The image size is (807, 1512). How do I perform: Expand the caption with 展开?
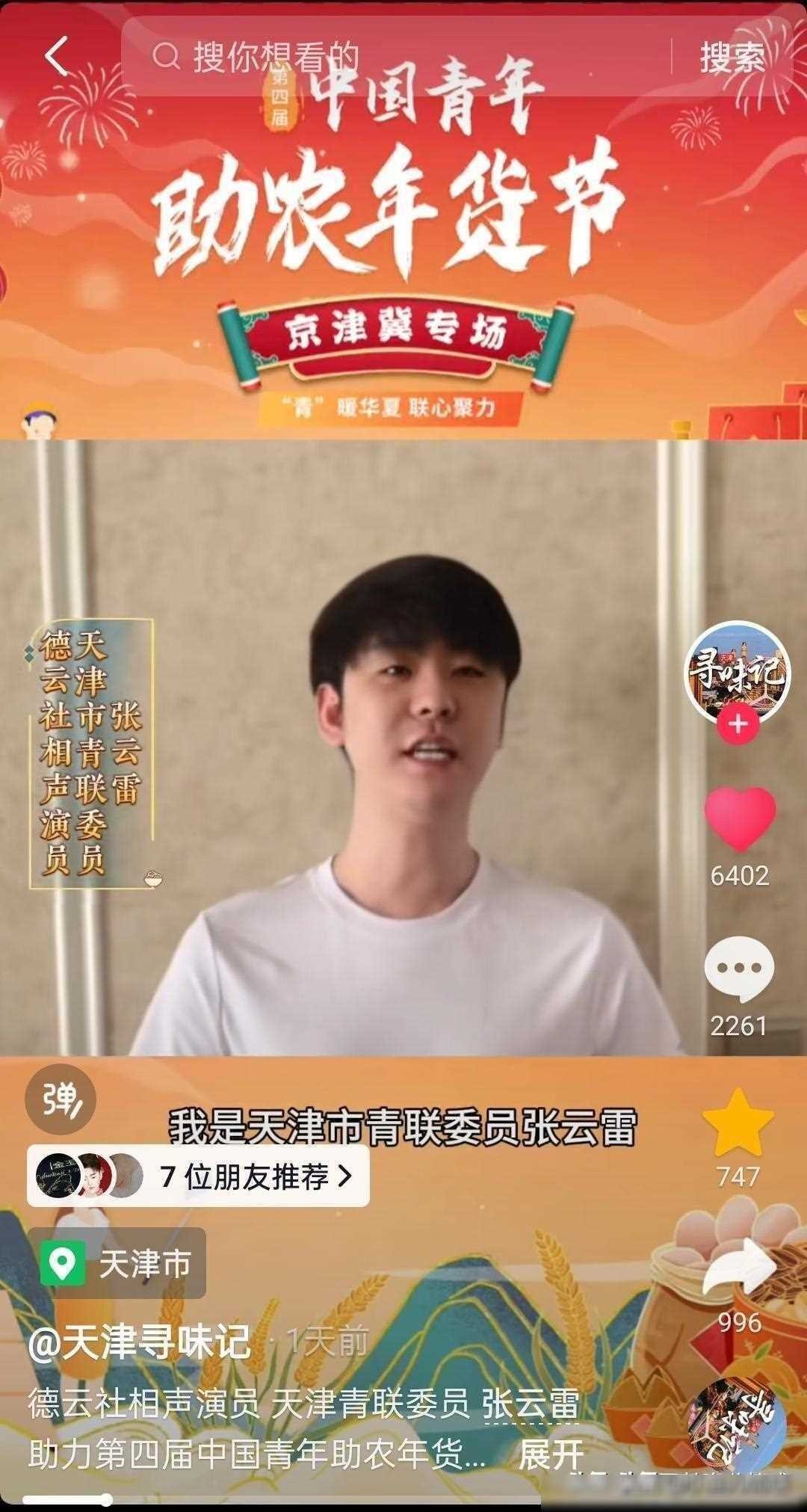[551, 1454]
